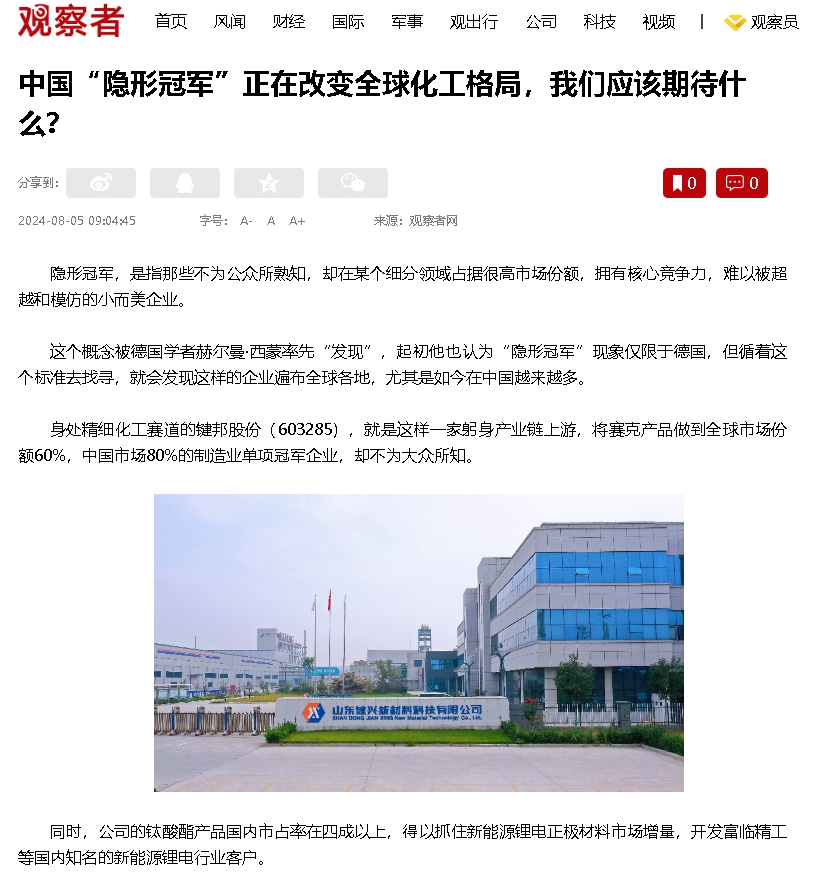This screenshot has height=879, width=814.
Task: Open the 国际 news section
Action: [348, 21]
